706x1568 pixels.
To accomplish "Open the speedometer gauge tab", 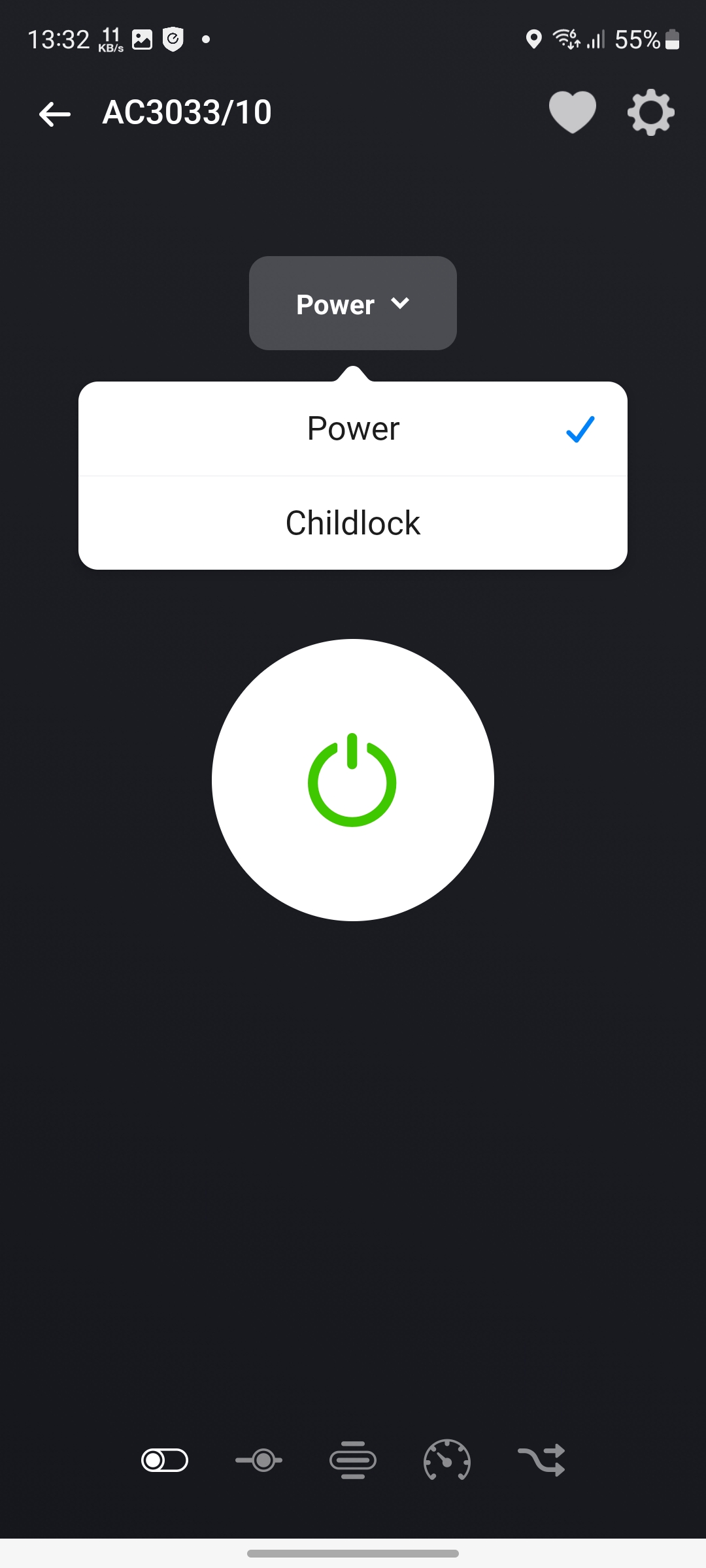I will click(447, 1460).
